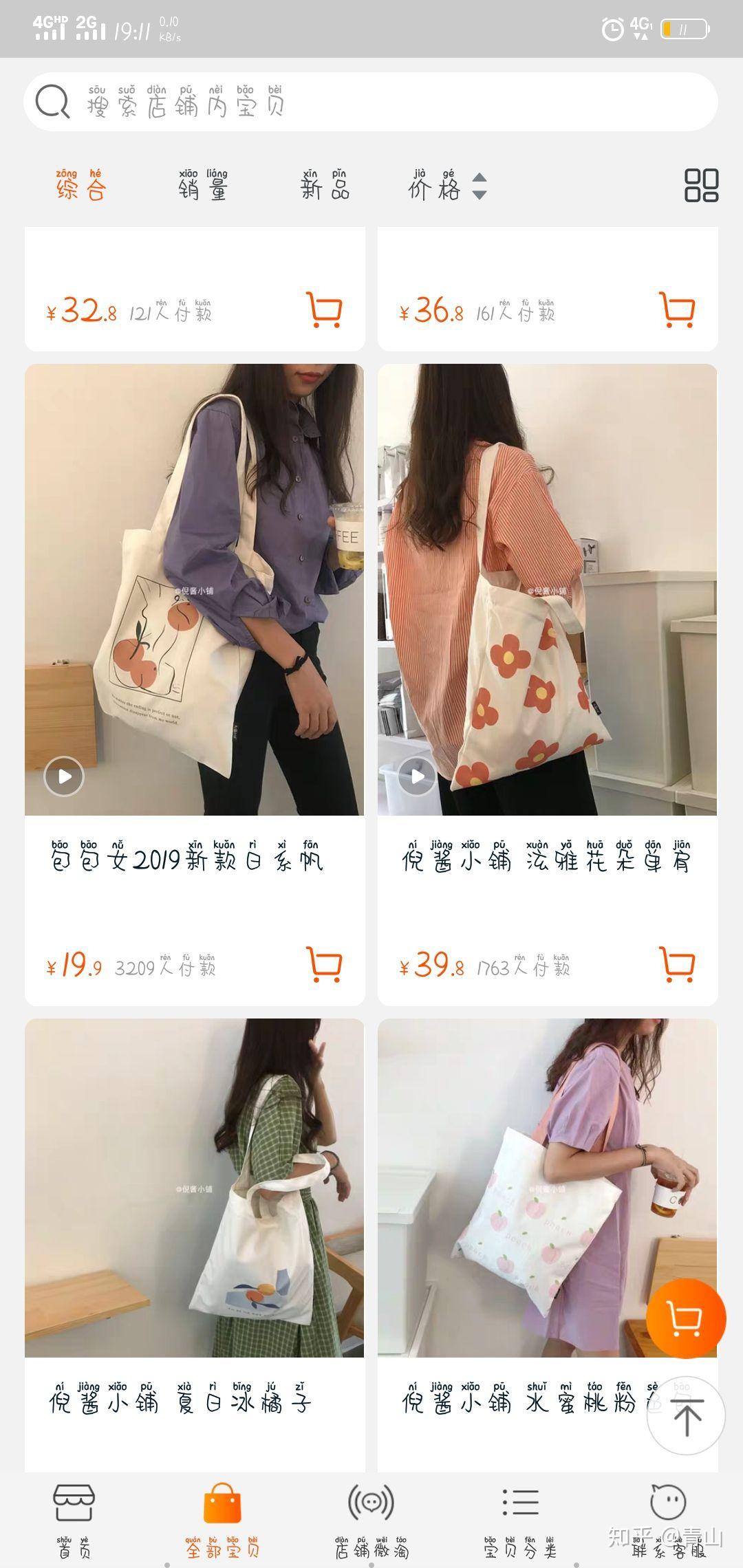Add the ¥36.8 item to cart
This screenshot has height=1568, width=743.
(677, 310)
